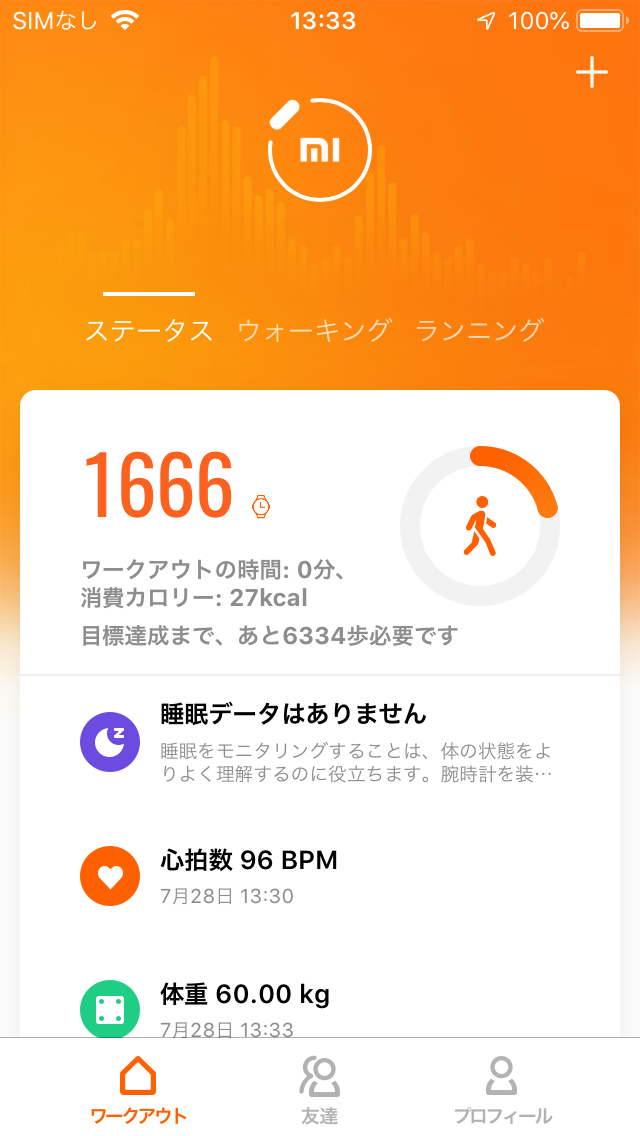Image resolution: width=640 pixels, height=1136 pixels.
Task: Select the ワークアウト tab
Action: [138, 1088]
